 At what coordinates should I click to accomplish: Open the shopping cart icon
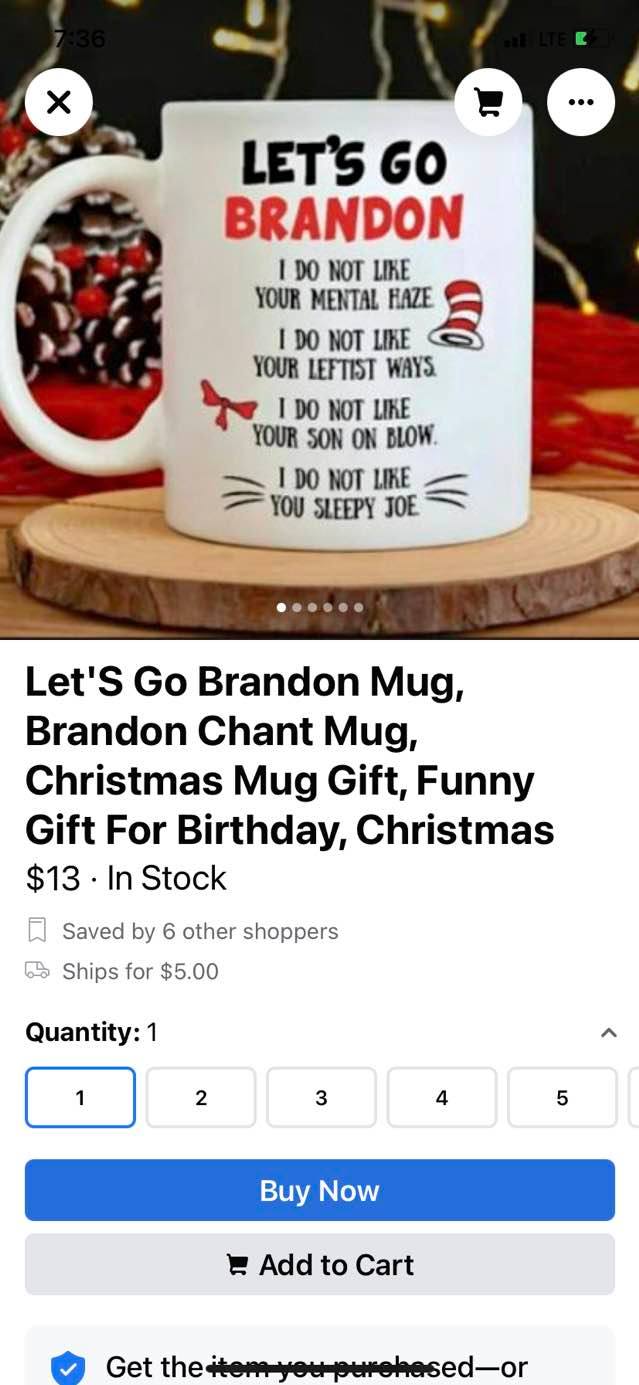pos(488,102)
